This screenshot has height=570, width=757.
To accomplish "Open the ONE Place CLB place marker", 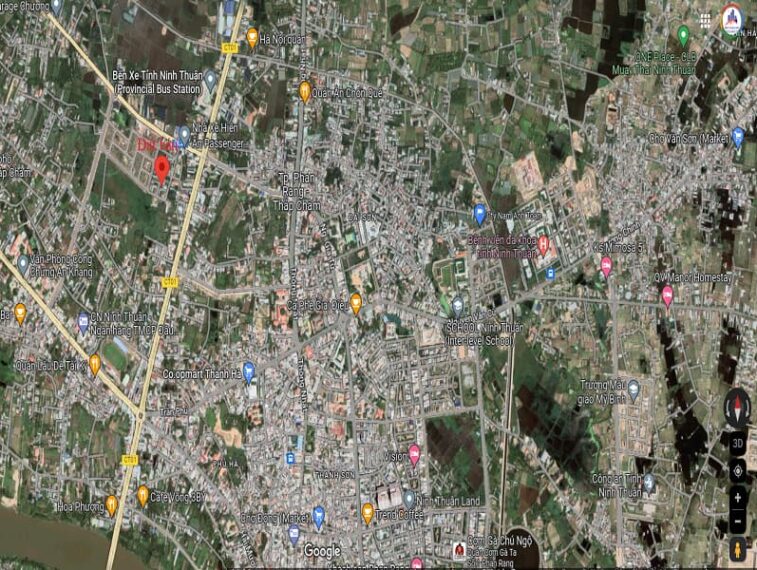I will pyautogui.click(x=683, y=35).
